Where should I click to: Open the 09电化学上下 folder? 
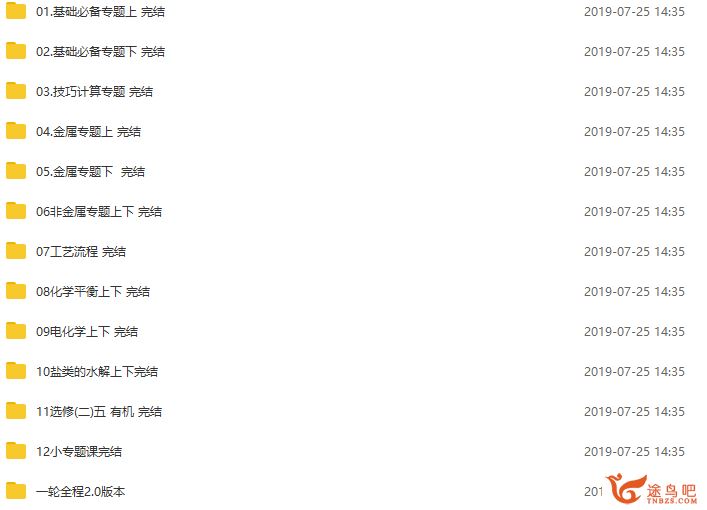86,332
